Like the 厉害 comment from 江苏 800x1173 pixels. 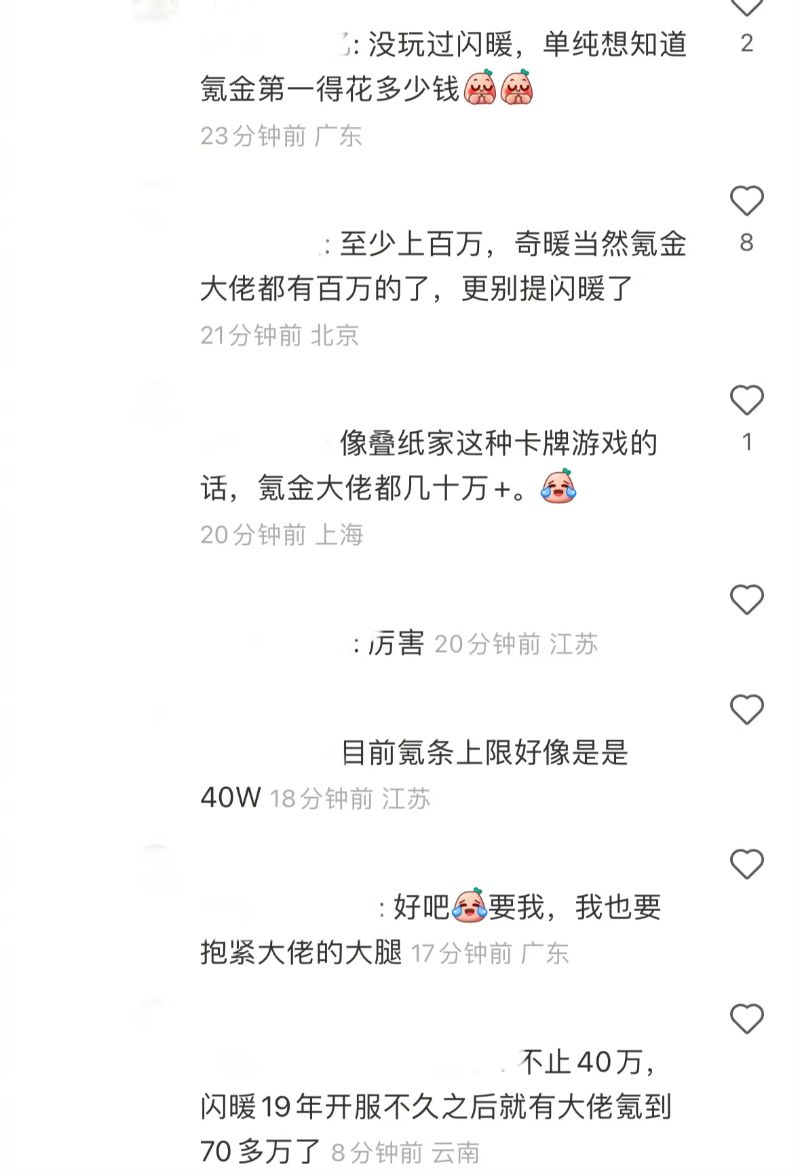[746, 600]
